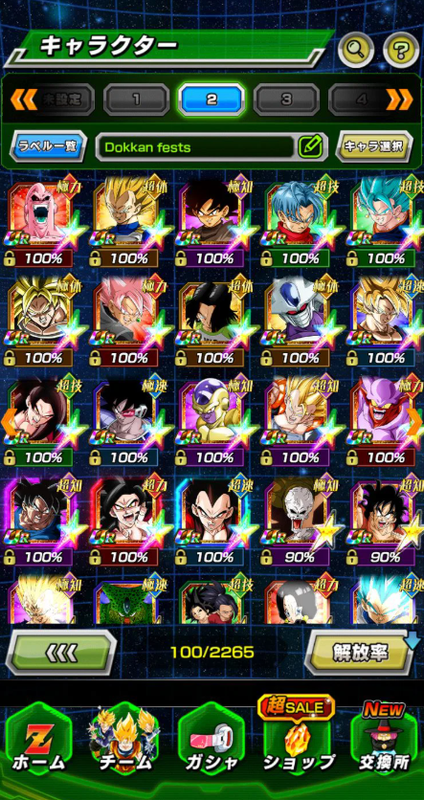Viewport: 424px width, 800px height.
Task: Open the 解放率 sort button
Action: pyautogui.click(x=360, y=652)
